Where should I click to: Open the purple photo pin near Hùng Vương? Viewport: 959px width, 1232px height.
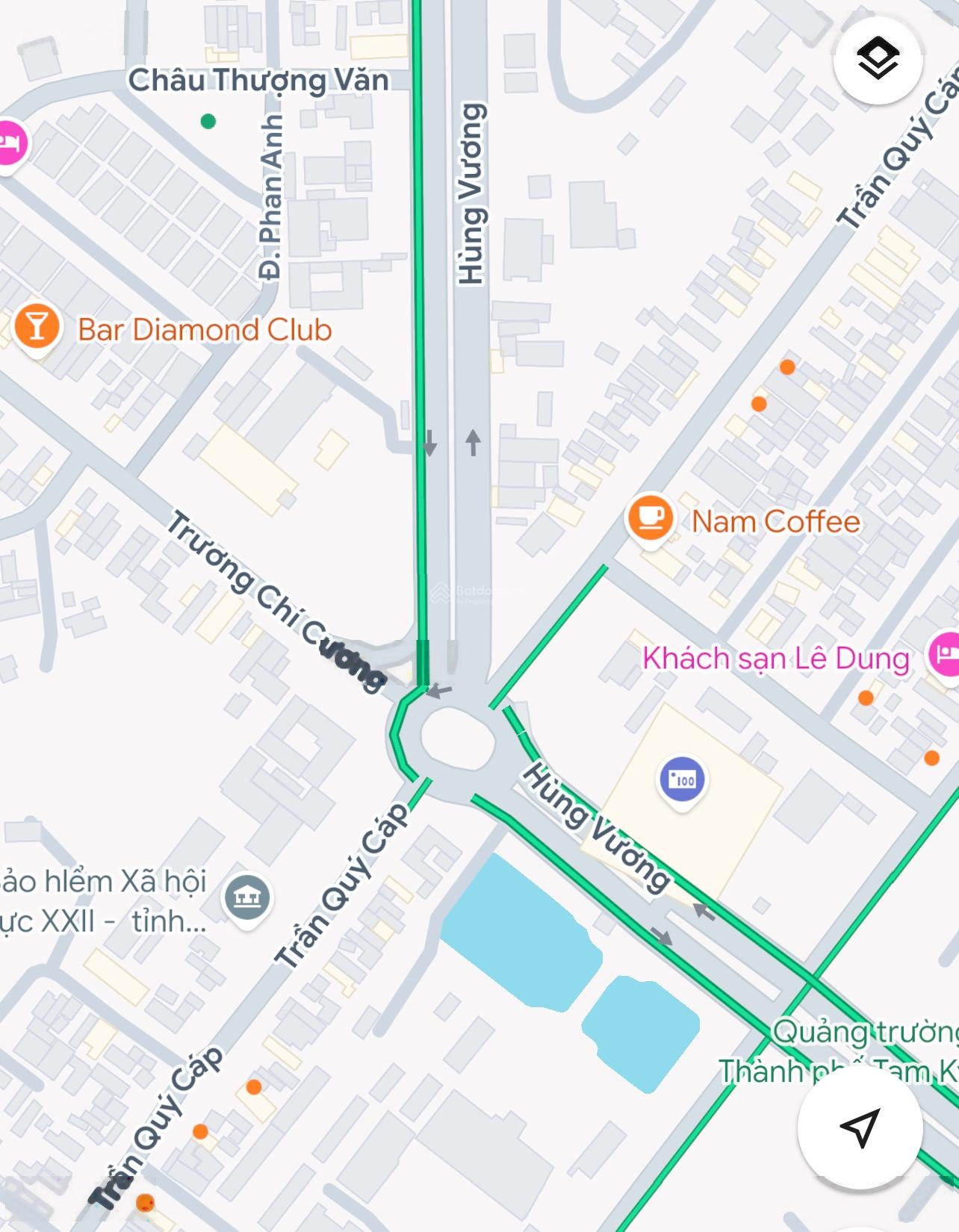[681, 780]
